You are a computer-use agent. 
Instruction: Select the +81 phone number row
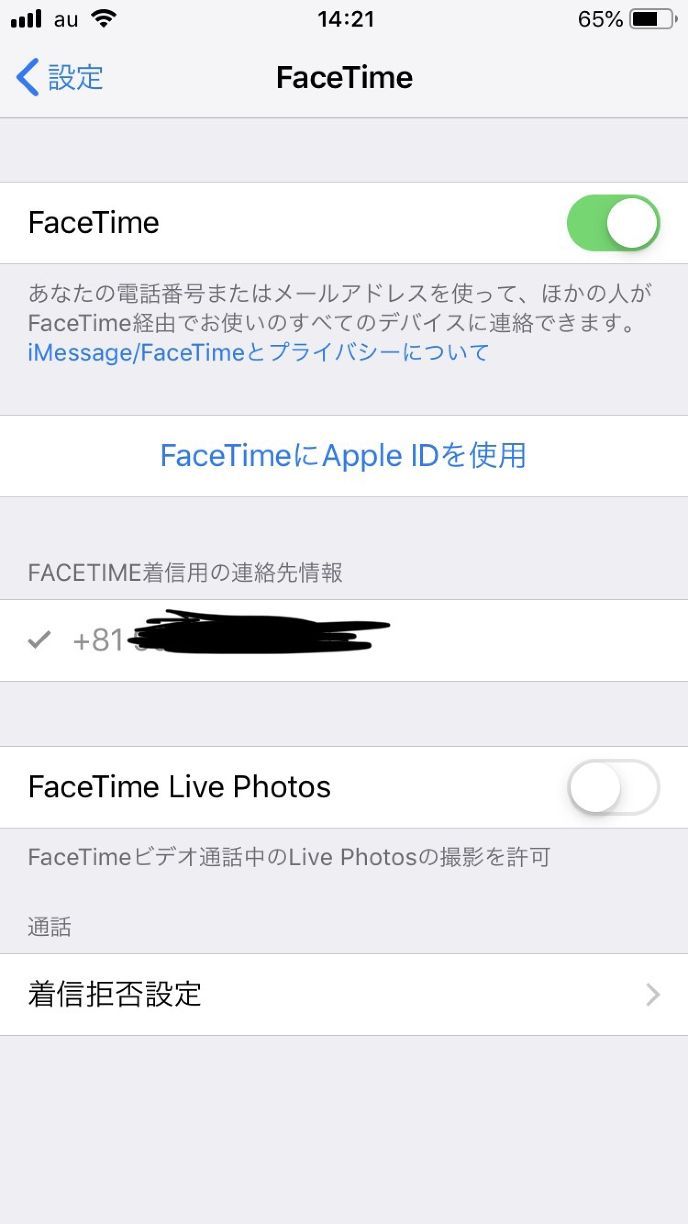(343, 640)
